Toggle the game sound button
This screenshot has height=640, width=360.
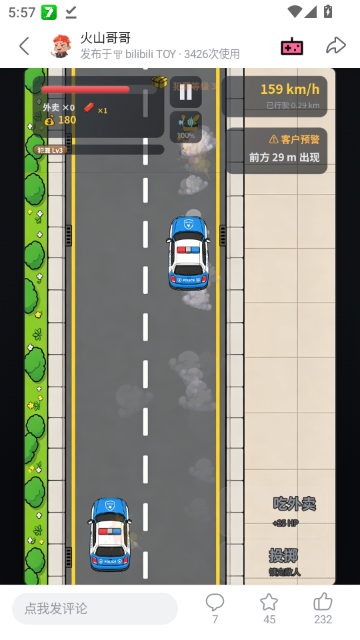coord(186,127)
